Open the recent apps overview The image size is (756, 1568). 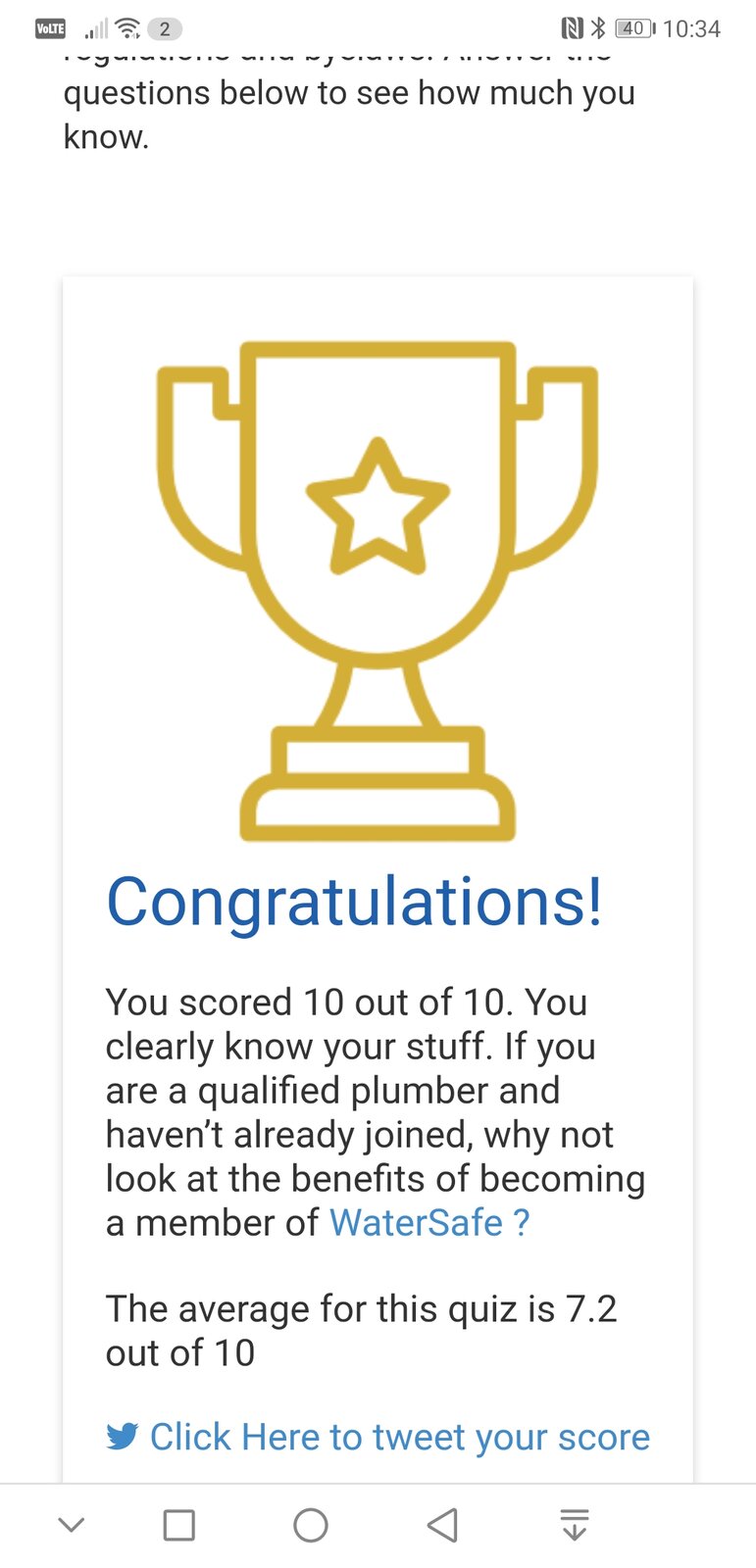178,1525
